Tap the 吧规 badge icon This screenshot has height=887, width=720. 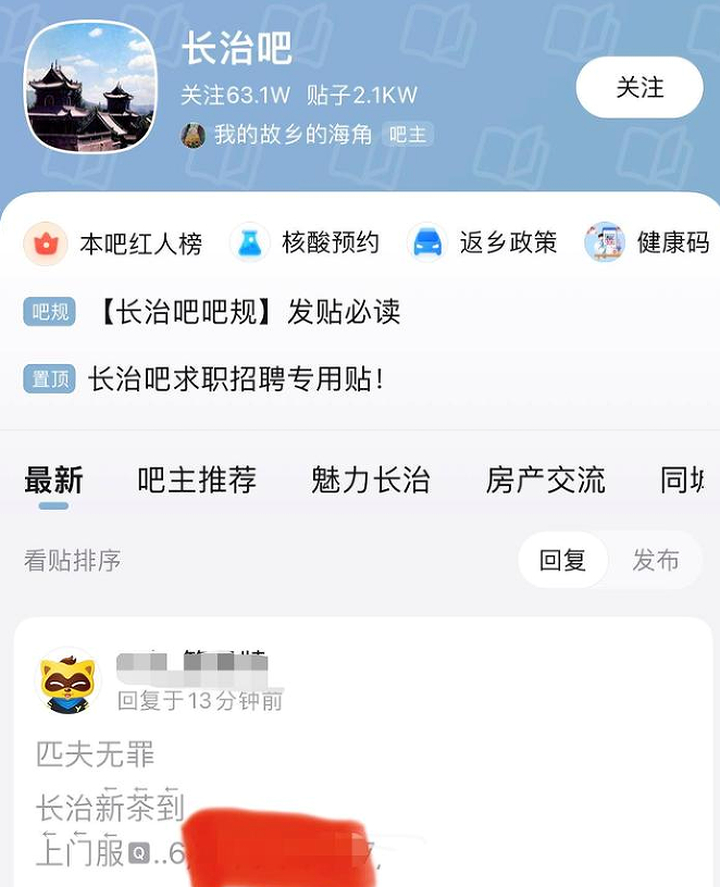point(49,311)
